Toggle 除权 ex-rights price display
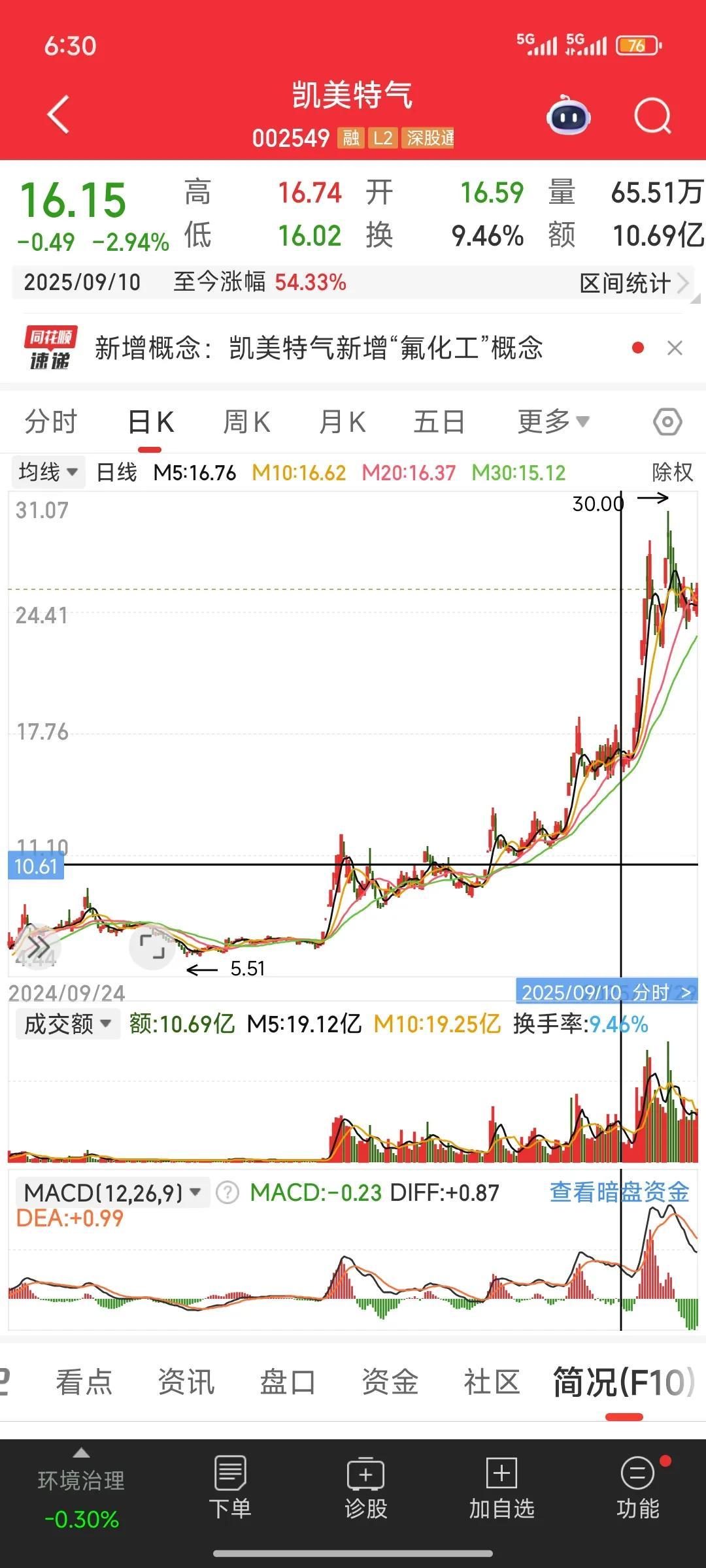Image resolution: width=706 pixels, height=1568 pixels. [672, 471]
